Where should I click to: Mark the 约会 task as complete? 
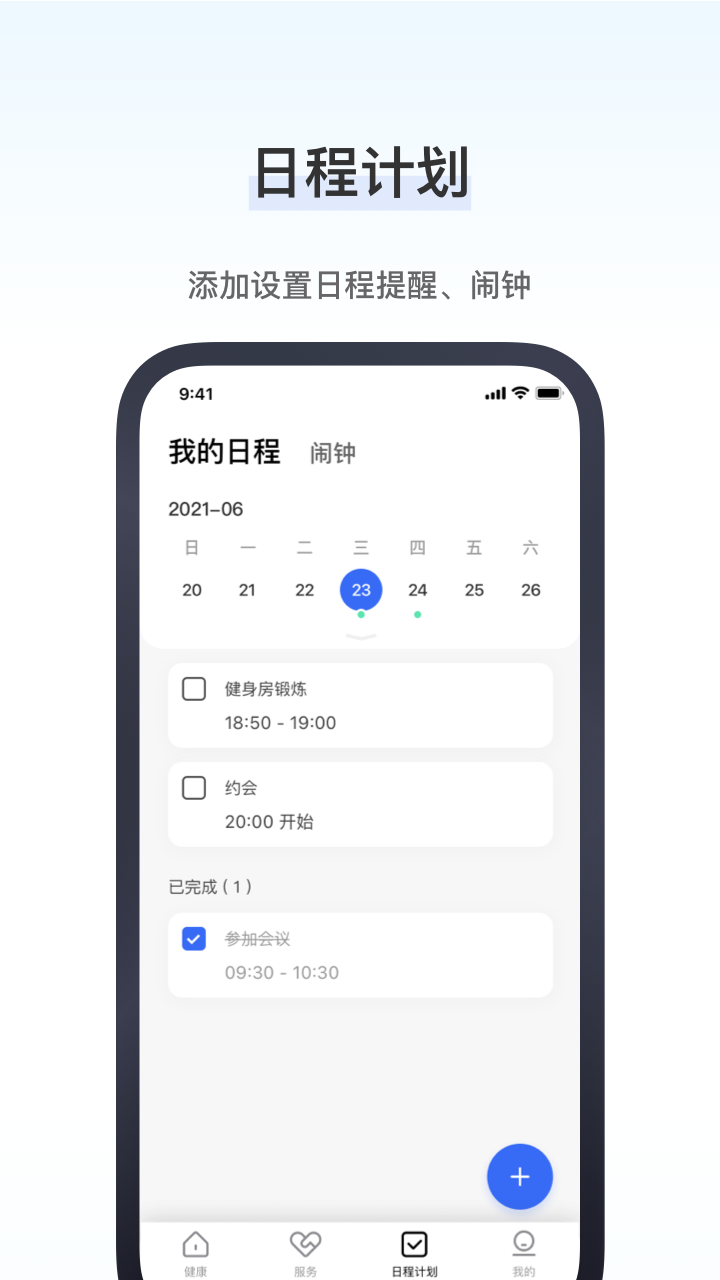(194, 788)
